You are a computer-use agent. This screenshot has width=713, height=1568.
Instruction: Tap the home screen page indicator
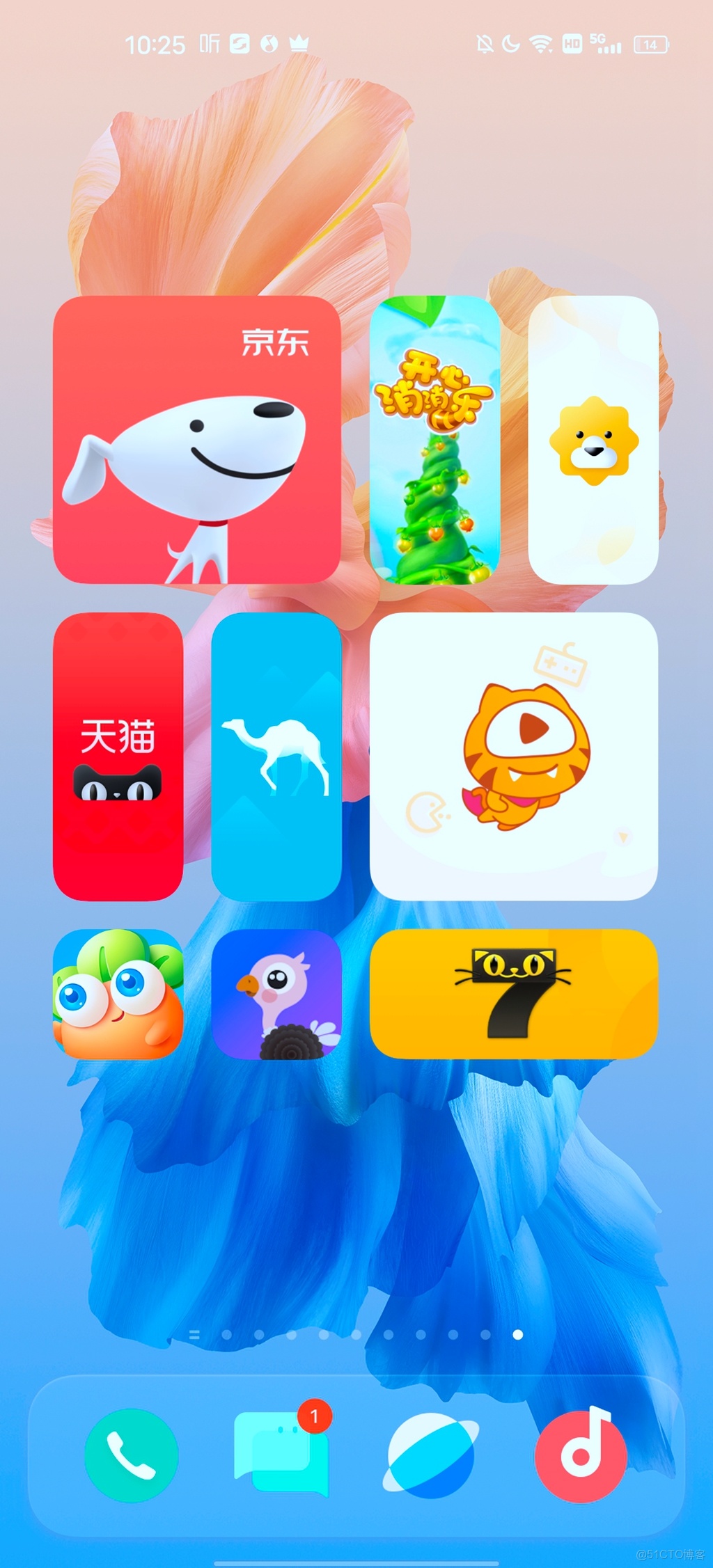tap(356, 1334)
